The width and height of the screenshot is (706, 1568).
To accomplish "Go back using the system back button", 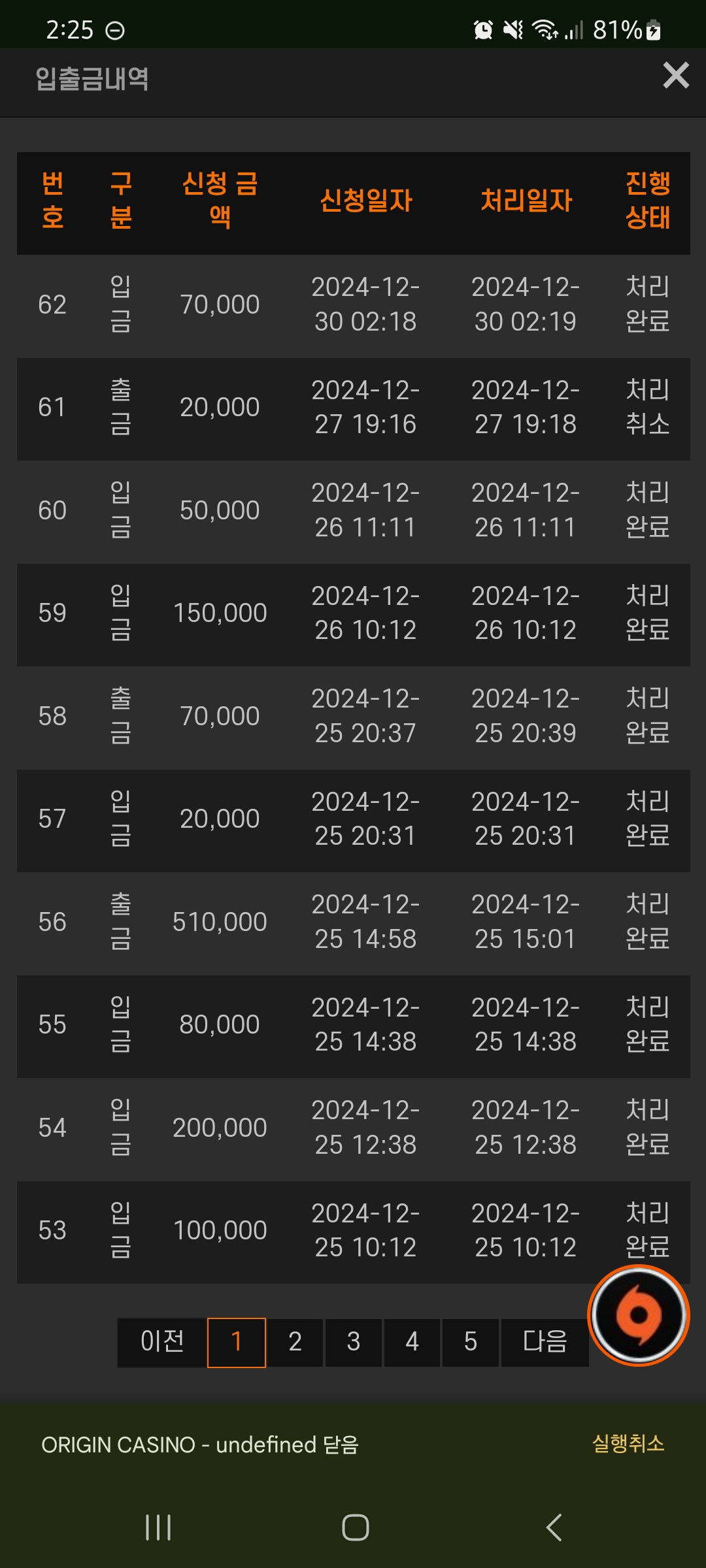I will point(554,1527).
